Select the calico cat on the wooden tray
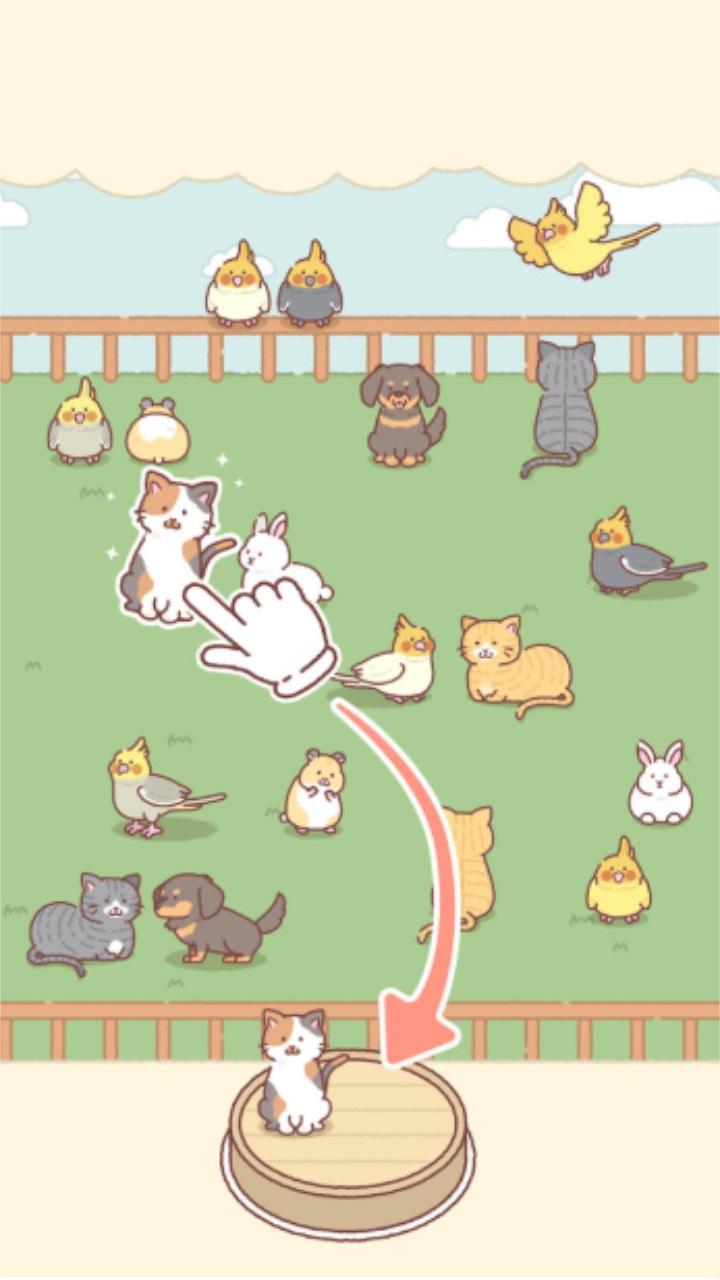 [298, 1071]
